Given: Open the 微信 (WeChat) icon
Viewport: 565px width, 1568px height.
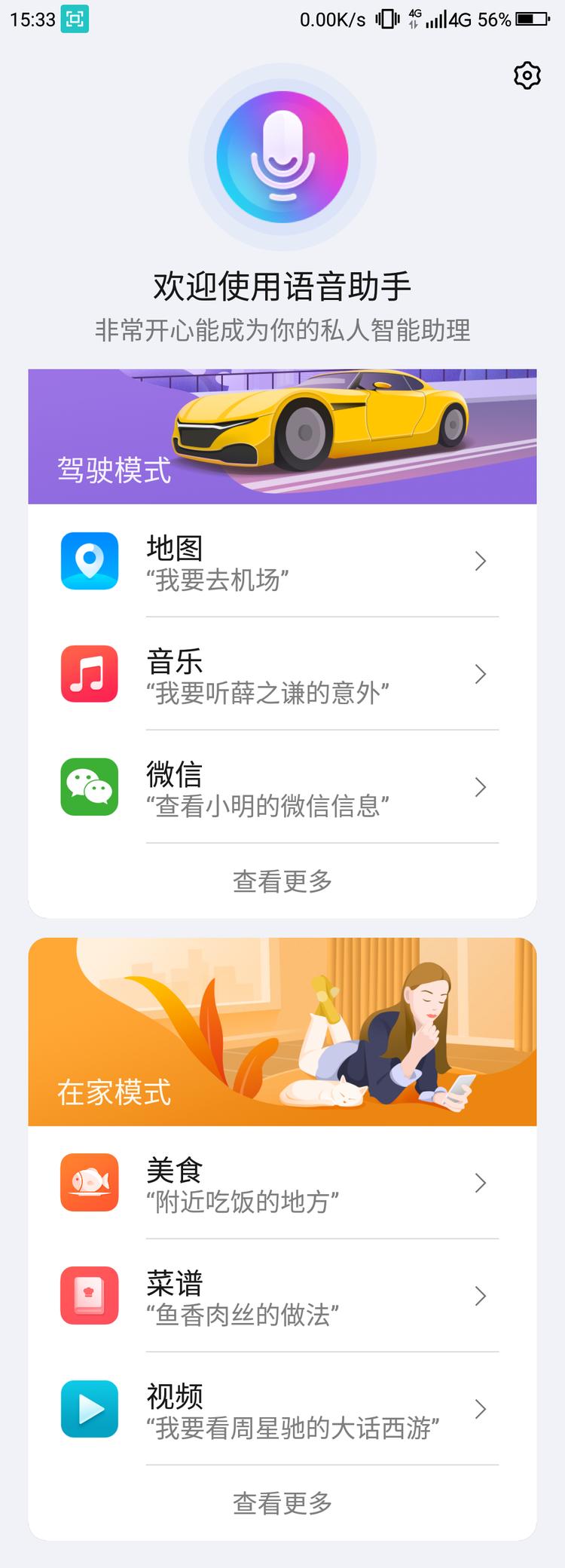Looking at the screenshot, I should click(x=89, y=787).
